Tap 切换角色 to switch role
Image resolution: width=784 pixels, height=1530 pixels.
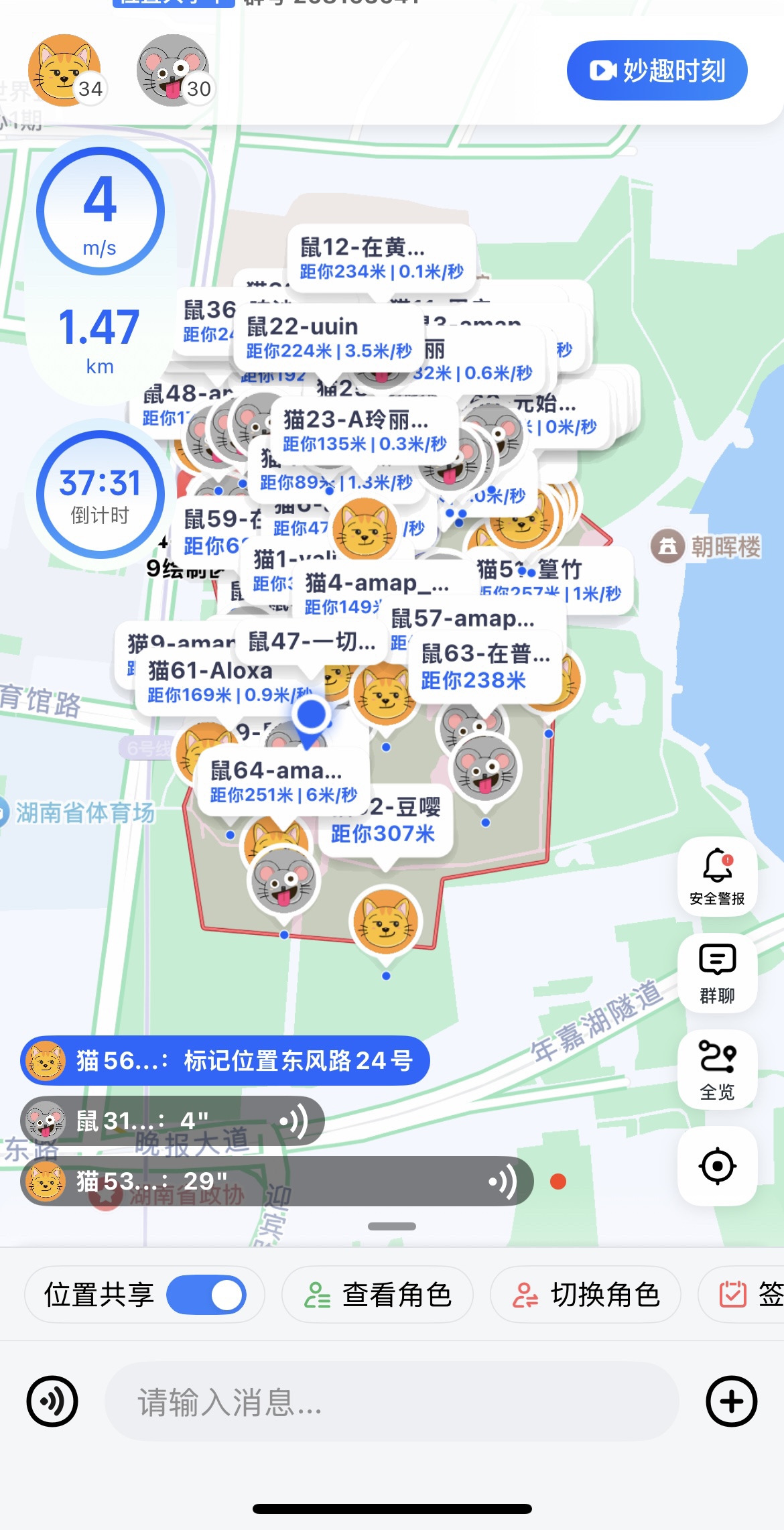click(586, 1295)
